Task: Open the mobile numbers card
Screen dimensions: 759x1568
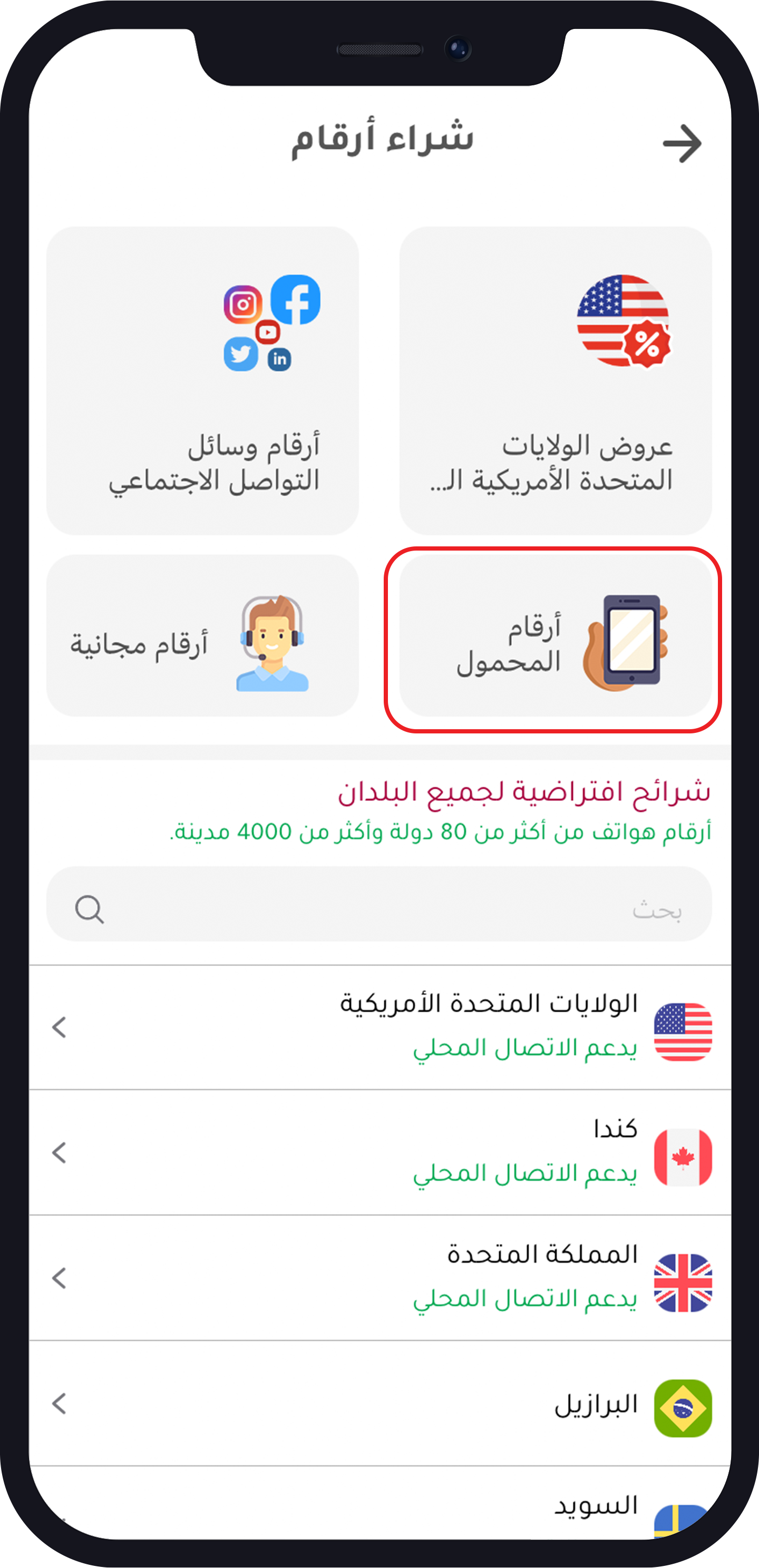Action: pos(555,636)
